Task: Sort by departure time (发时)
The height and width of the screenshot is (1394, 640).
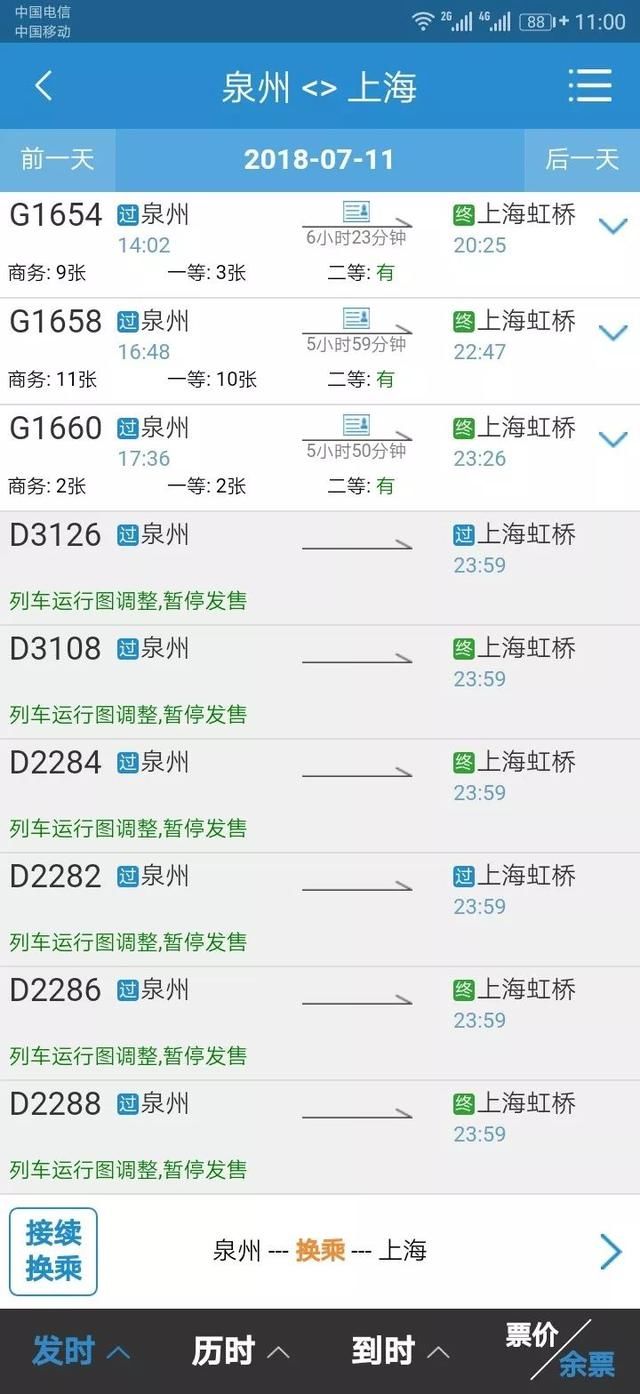Action: pyautogui.click(x=80, y=1351)
